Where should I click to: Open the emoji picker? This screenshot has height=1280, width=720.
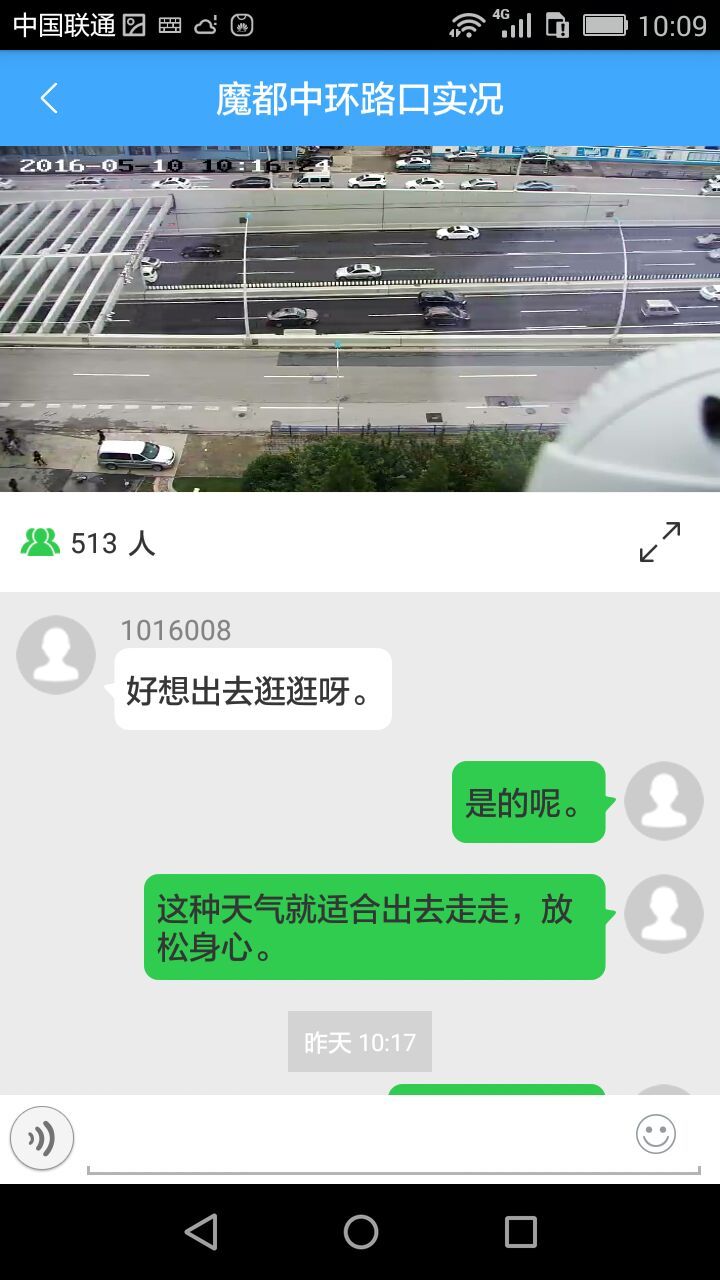click(x=656, y=1134)
